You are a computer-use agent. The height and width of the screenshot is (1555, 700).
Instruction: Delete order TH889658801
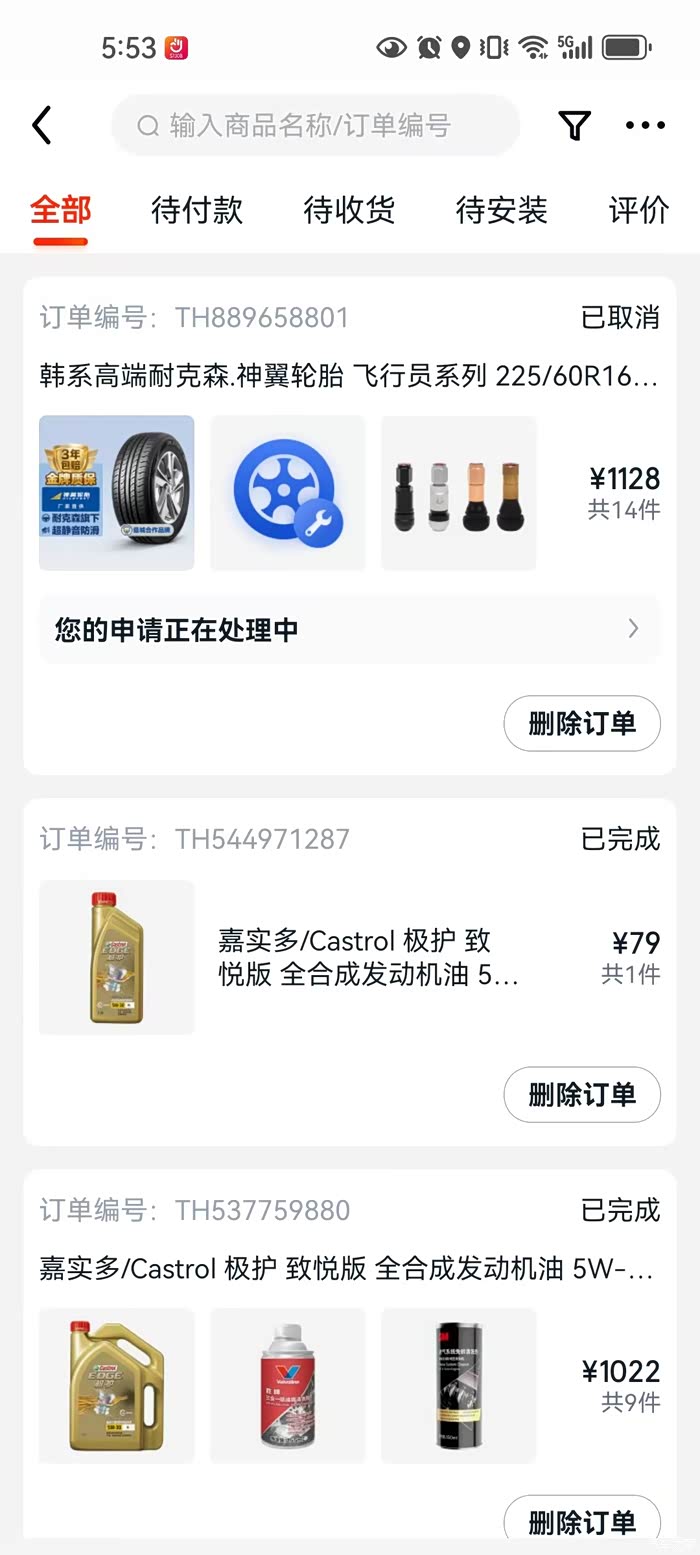point(581,723)
